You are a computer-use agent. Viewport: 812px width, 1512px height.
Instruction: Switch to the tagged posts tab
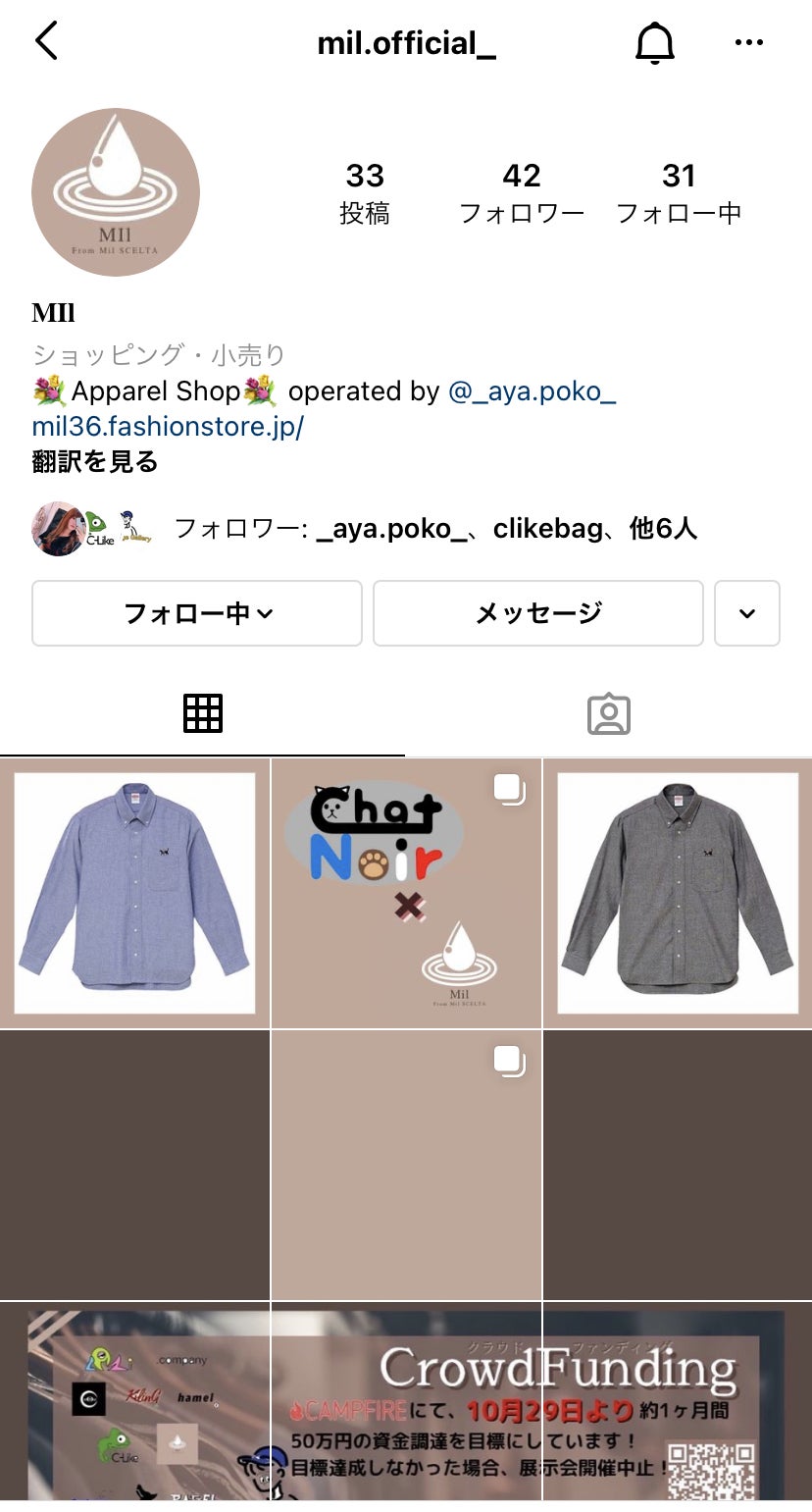pos(608,713)
